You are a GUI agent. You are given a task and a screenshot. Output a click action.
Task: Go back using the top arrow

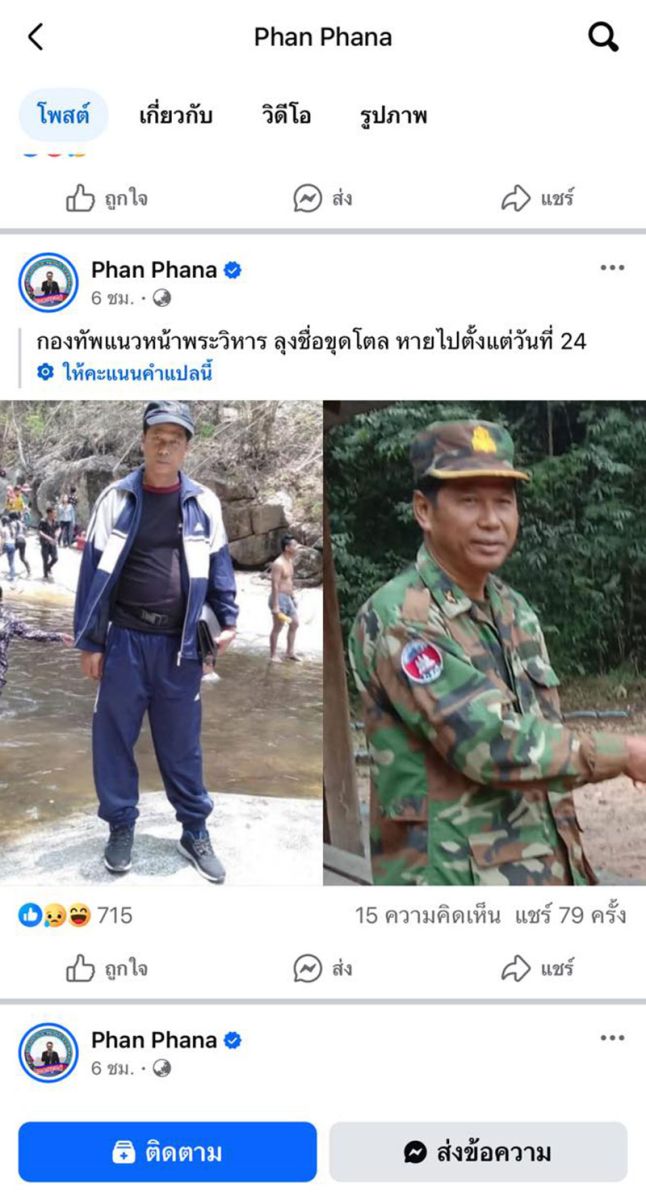tap(36, 38)
